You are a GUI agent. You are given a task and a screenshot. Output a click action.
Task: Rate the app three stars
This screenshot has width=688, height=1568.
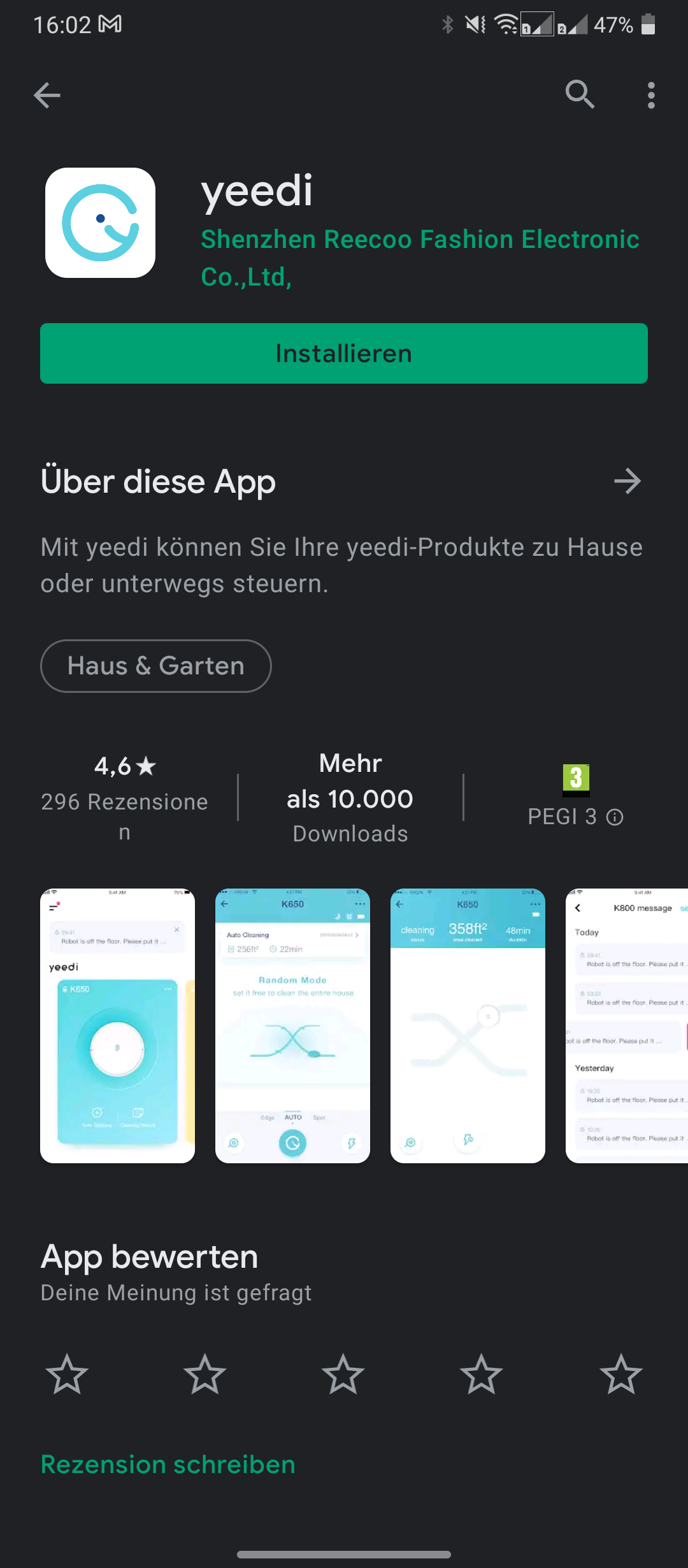tap(343, 1374)
